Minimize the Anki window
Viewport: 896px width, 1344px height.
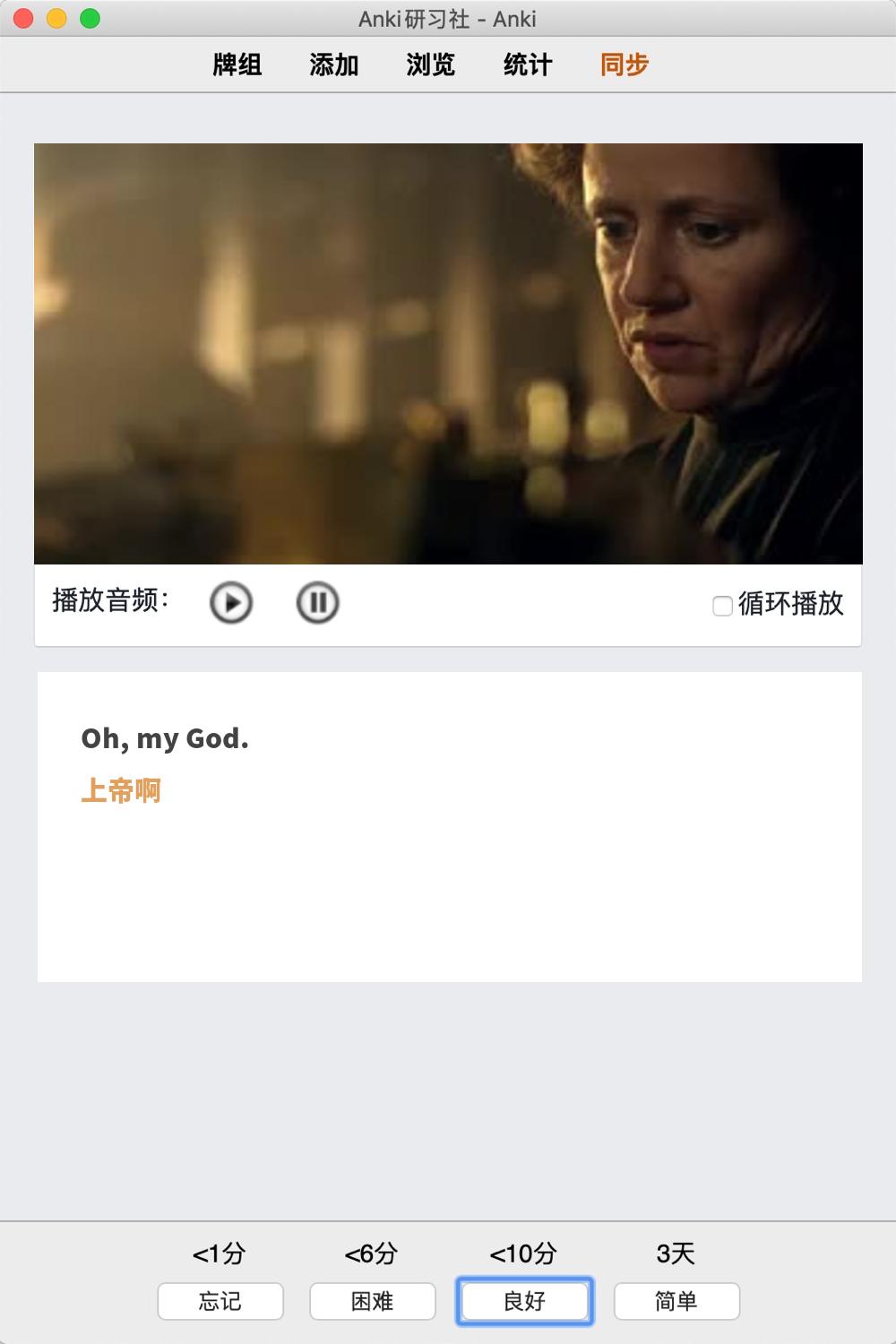[56, 18]
